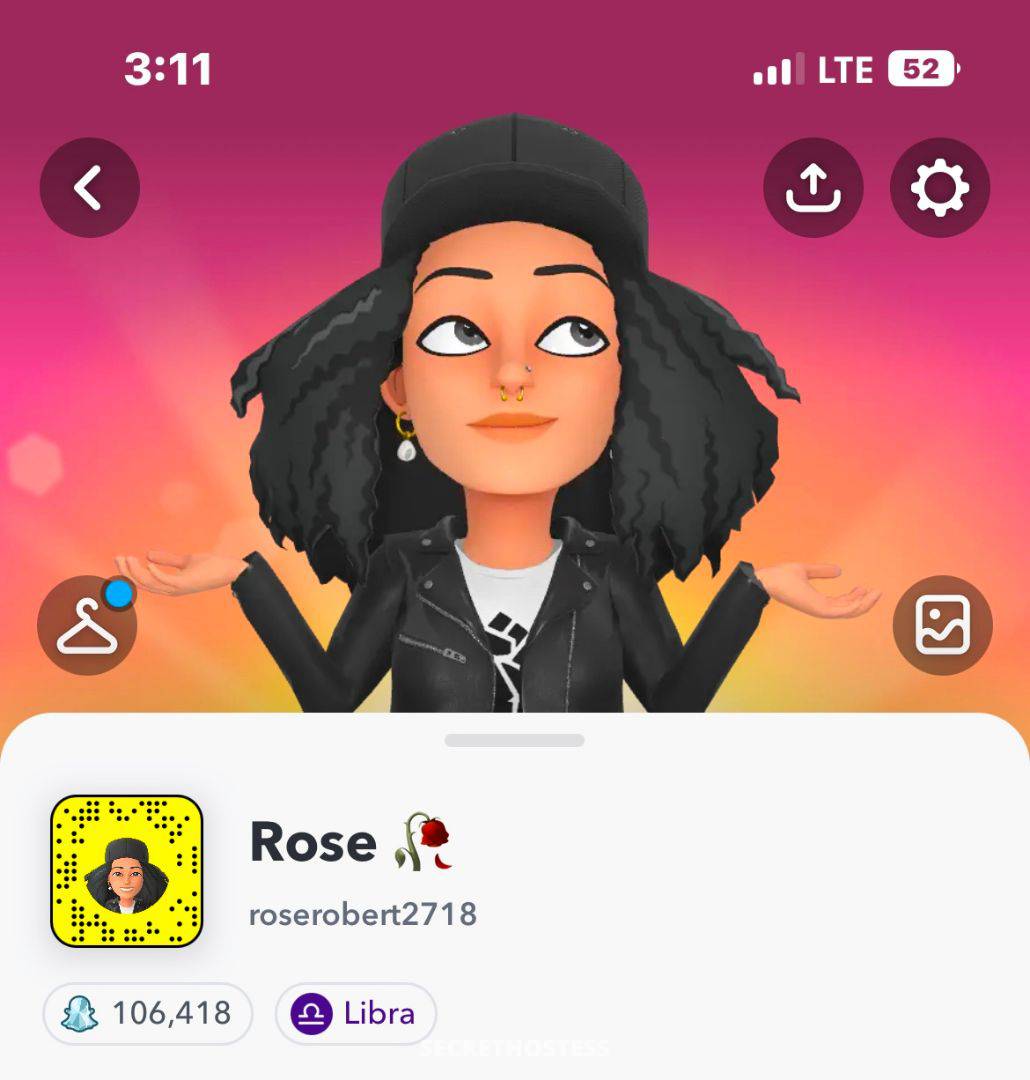
Task: Change the profile background image
Action: point(942,626)
